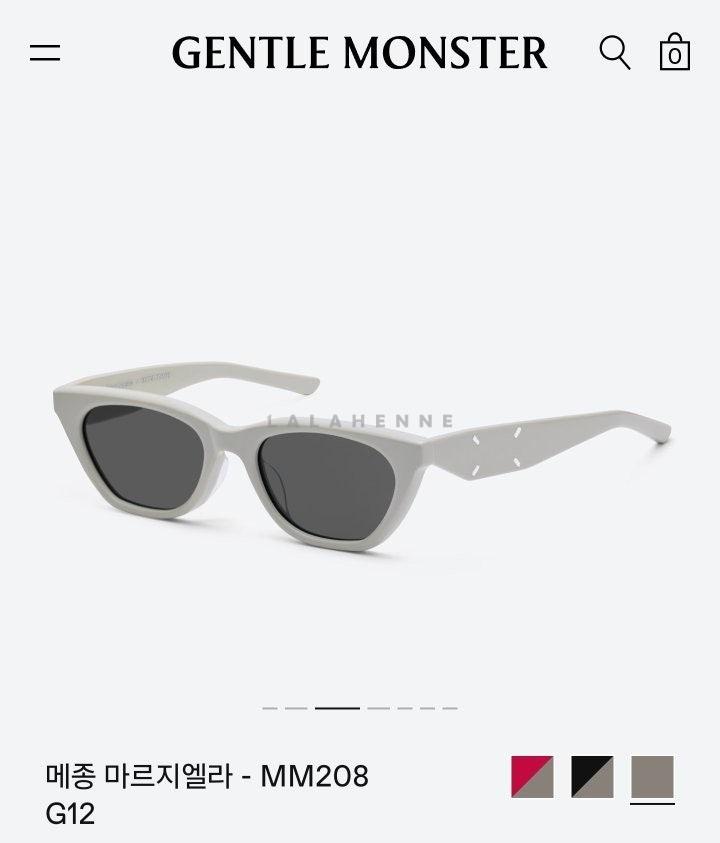
Task: Open the search magnifier
Action: (614, 52)
